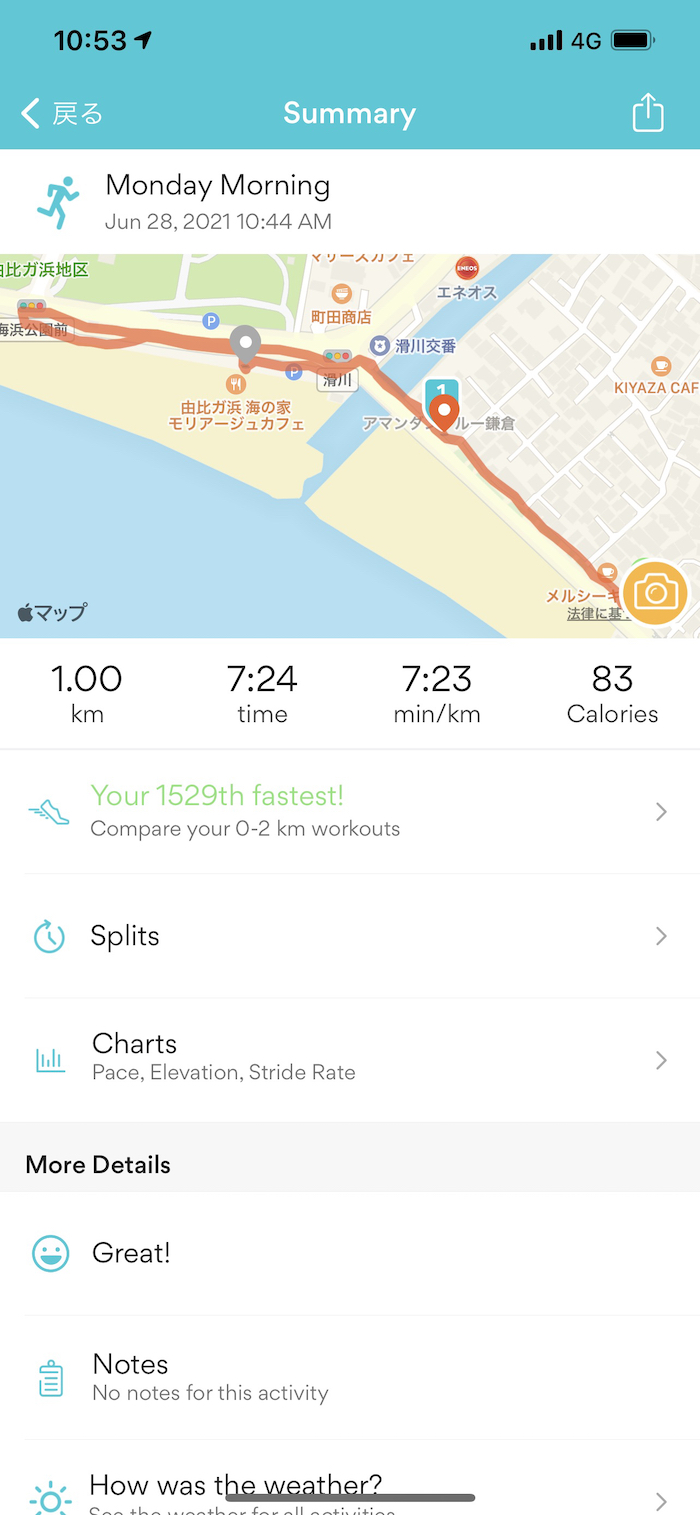Viewport: 700px width, 1515px height.
Task: Go back using the 戻る button
Action: [x=62, y=114]
